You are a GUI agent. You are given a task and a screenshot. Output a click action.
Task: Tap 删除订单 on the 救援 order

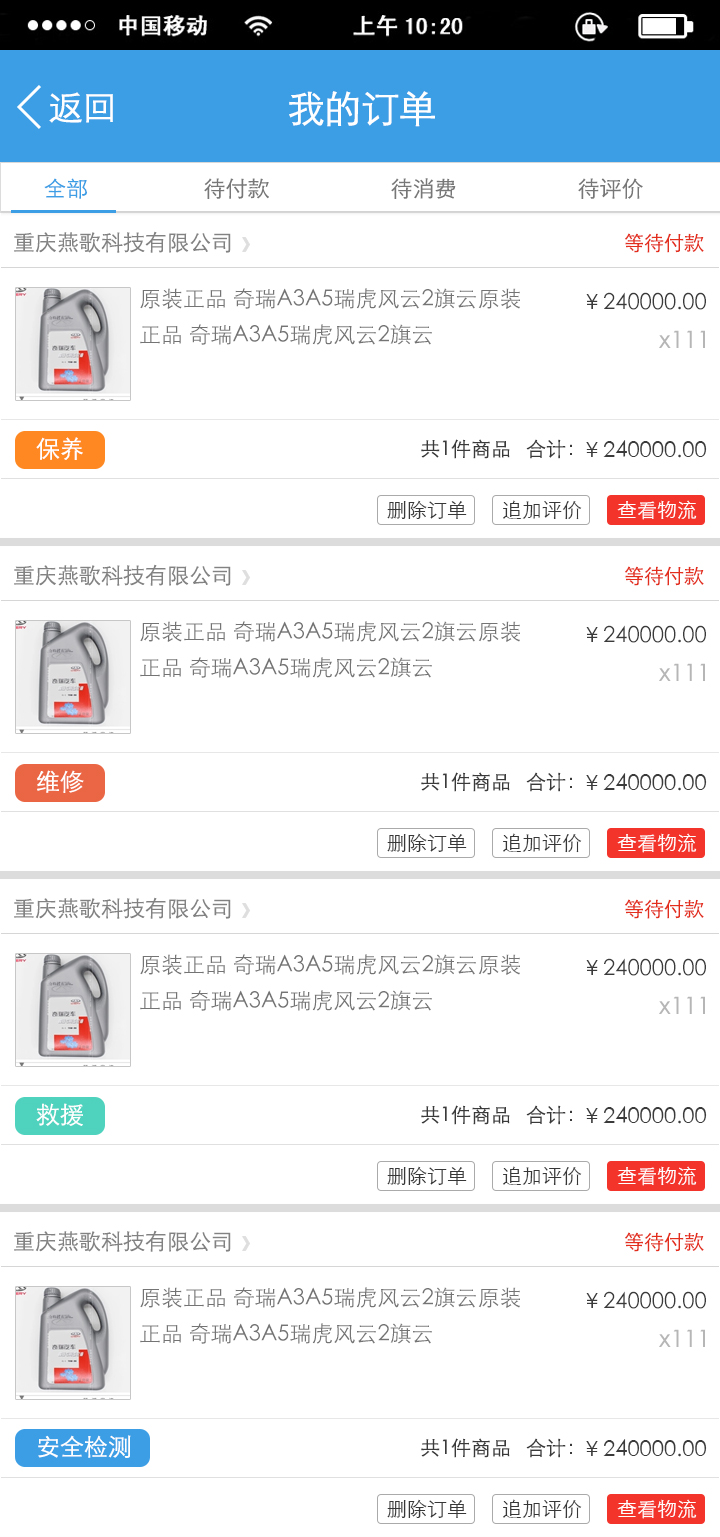[x=426, y=1176]
